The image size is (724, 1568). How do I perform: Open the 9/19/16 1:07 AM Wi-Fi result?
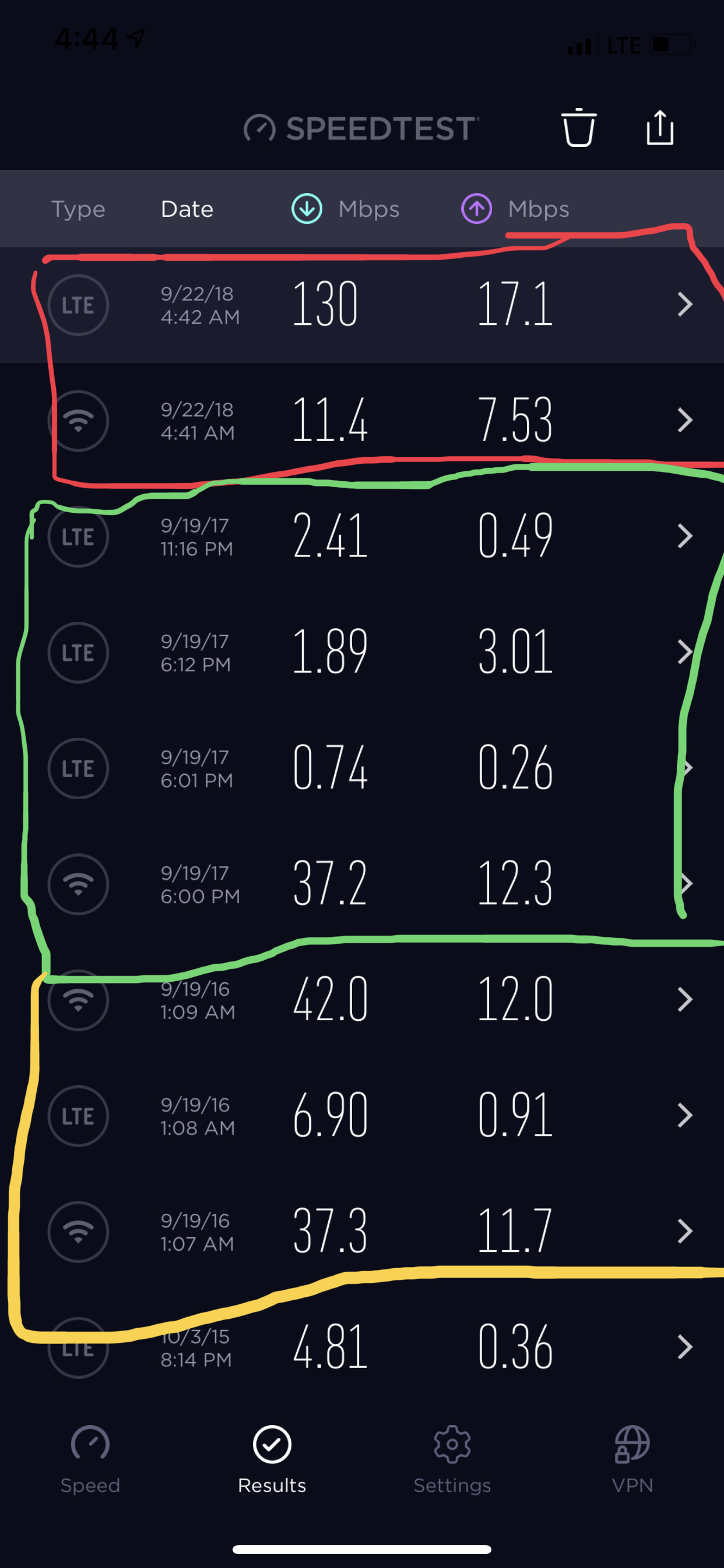[x=362, y=1231]
